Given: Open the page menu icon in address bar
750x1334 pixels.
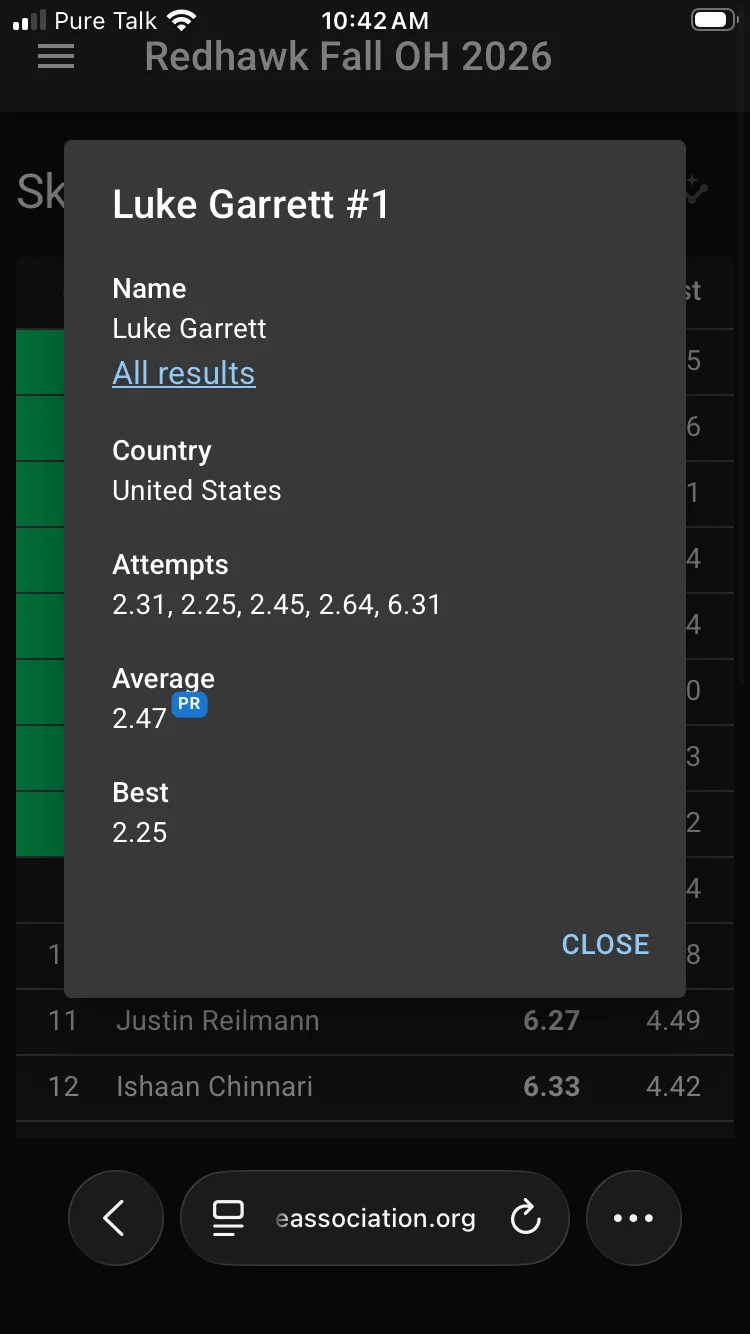Looking at the screenshot, I should tap(229, 1218).
